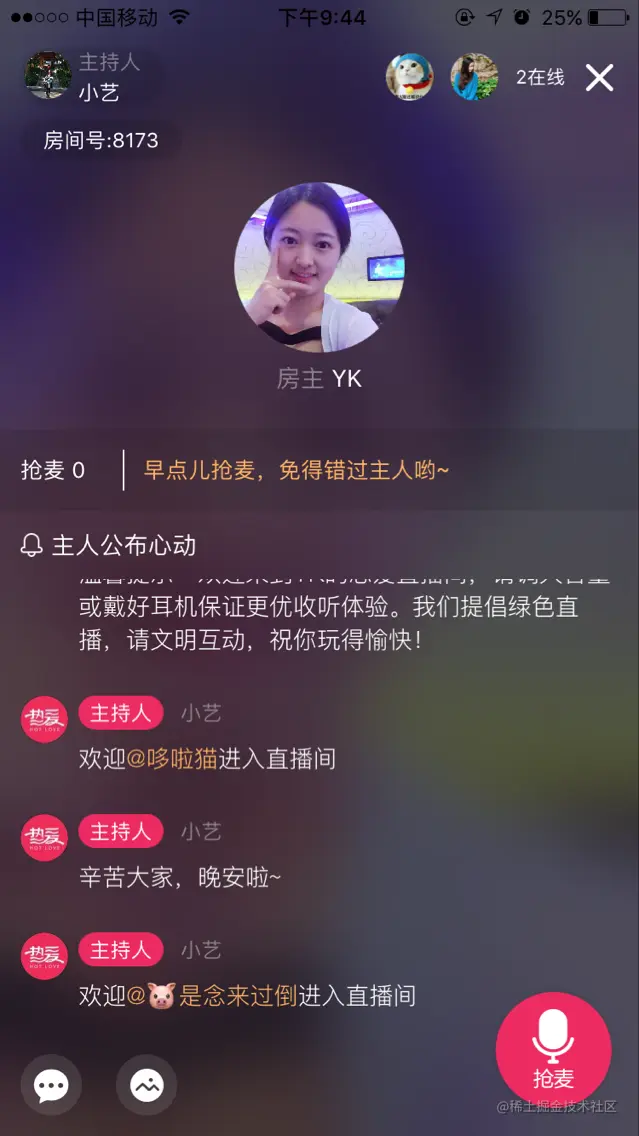Screen dimensions: 639x1136
Task: Open room owner YK's profile picture
Action: [x=319, y=267]
